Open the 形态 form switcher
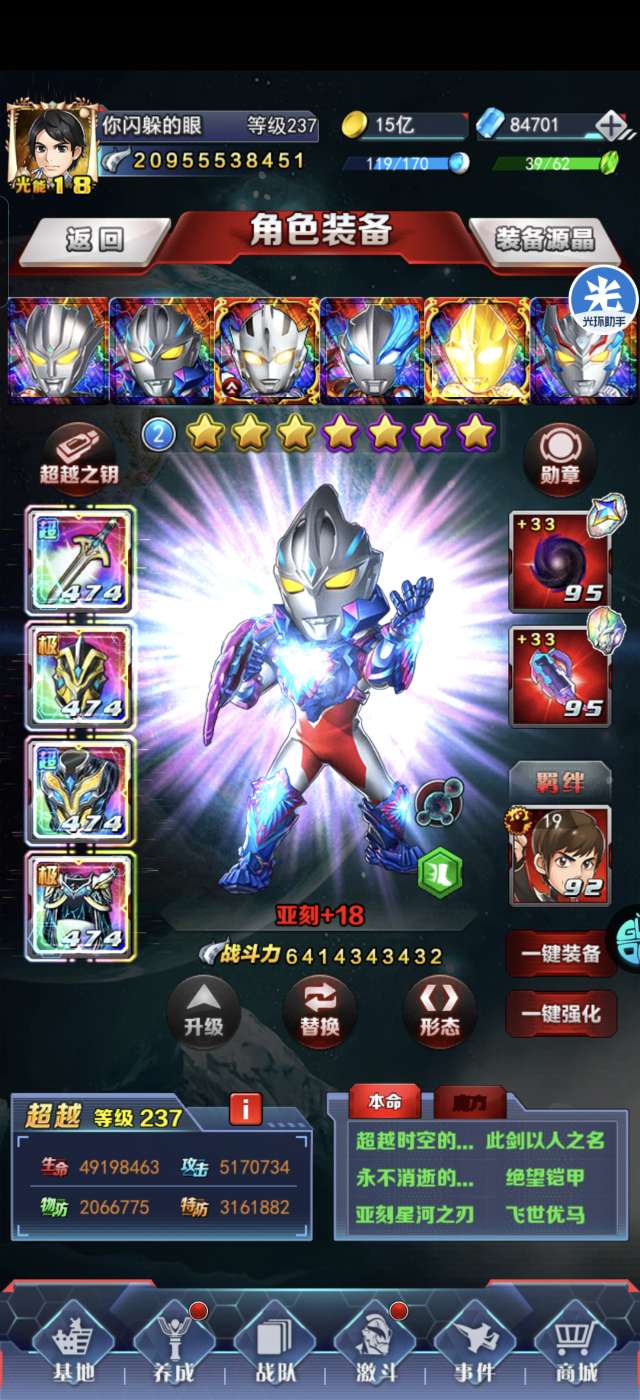This screenshot has height=1400, width=640. [438, 1010]
